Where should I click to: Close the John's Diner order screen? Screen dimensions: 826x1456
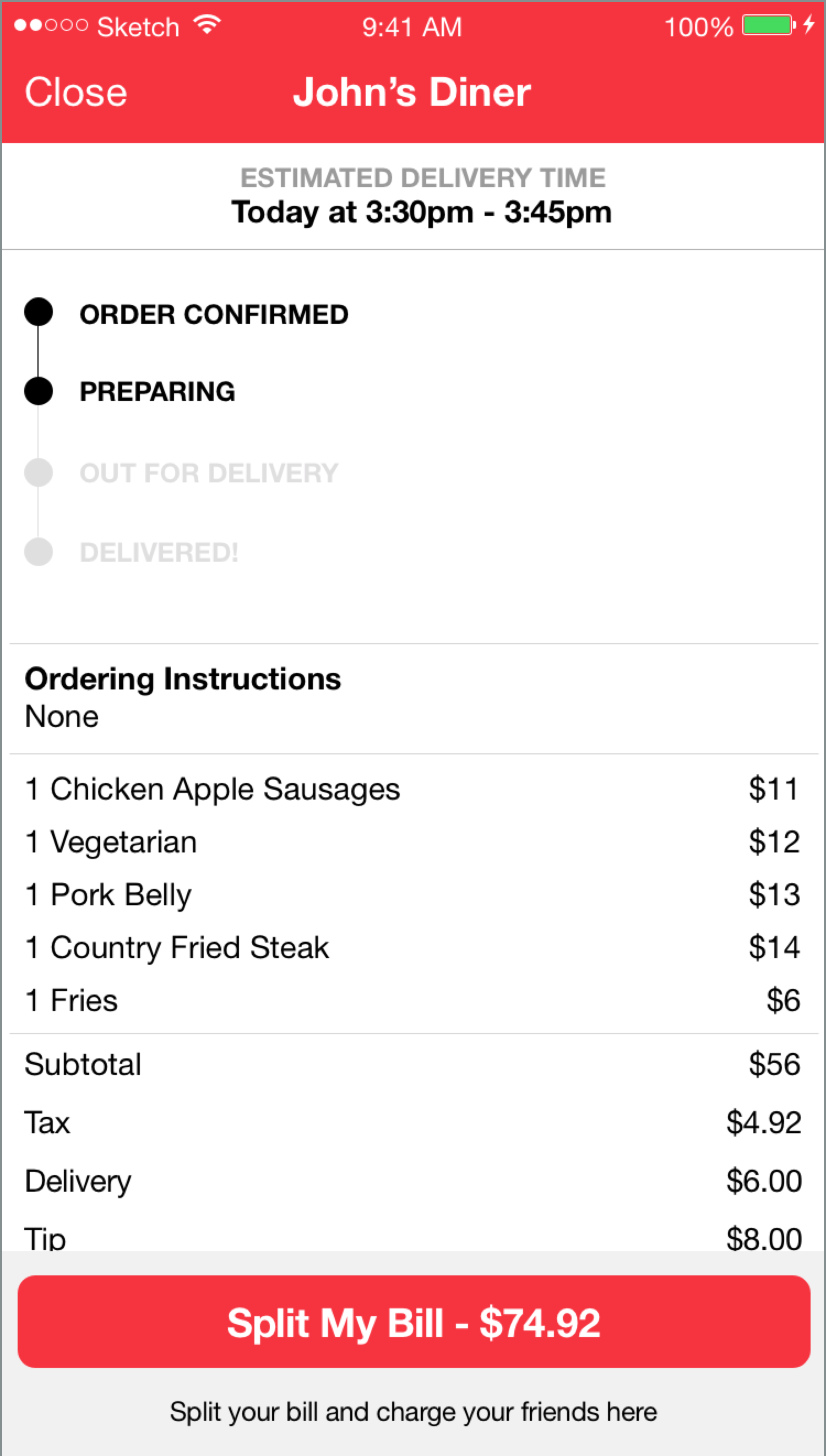(x=76, y=92)
